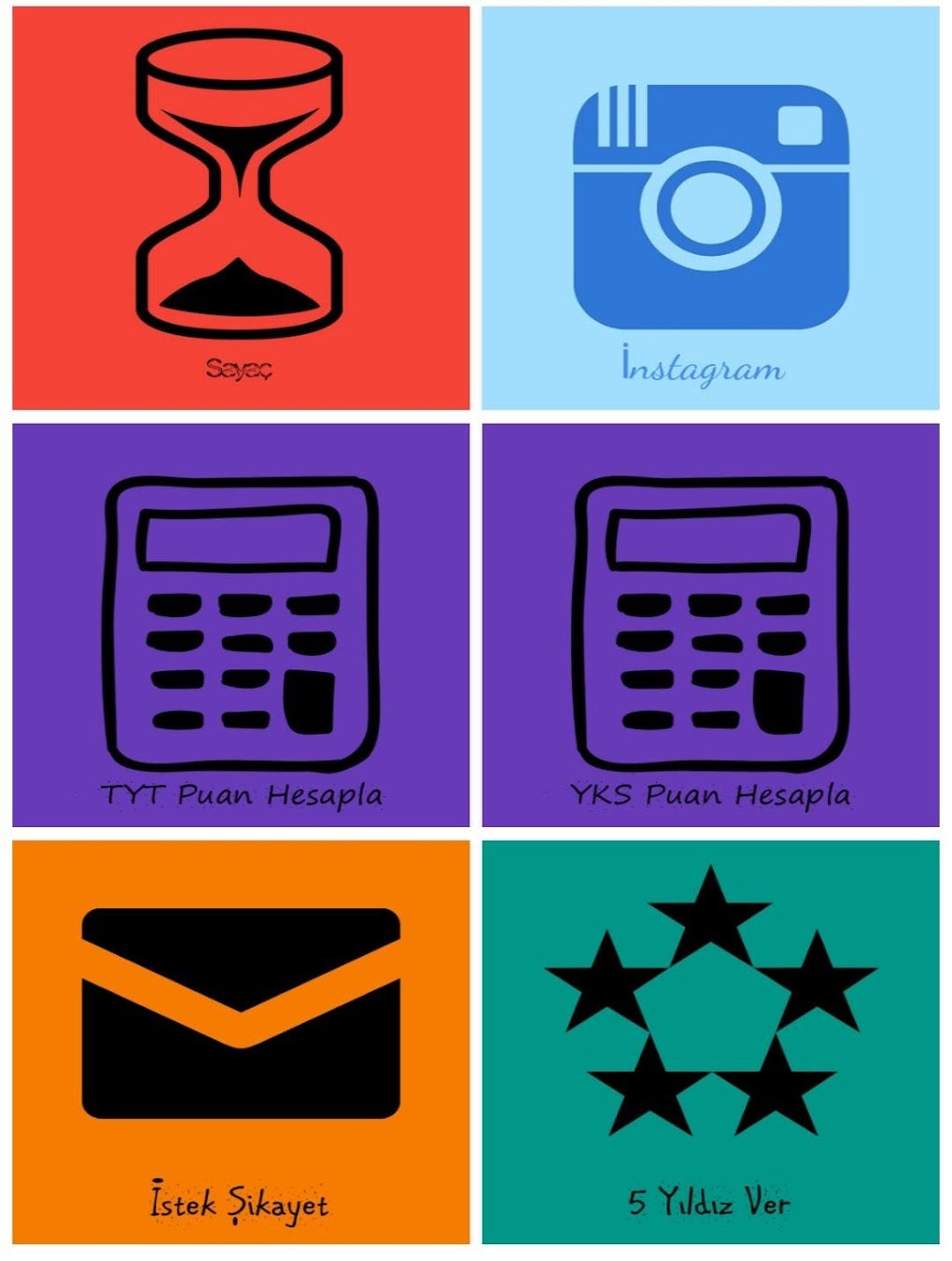The height and width of the screenshot is (1261, 952).
Task: Open the Instagram tile
Action: (x=710, y=207)
